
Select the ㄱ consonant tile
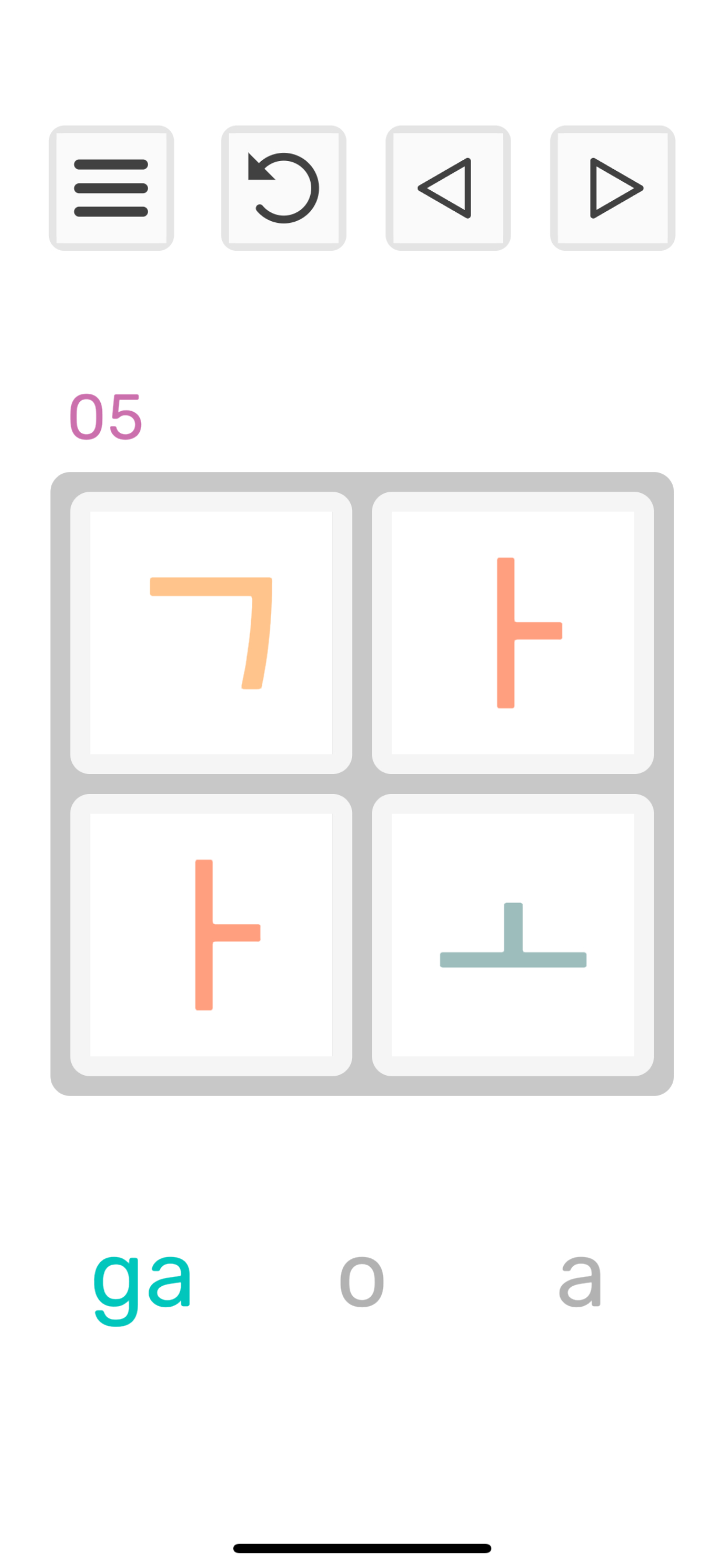click(211, 633)
